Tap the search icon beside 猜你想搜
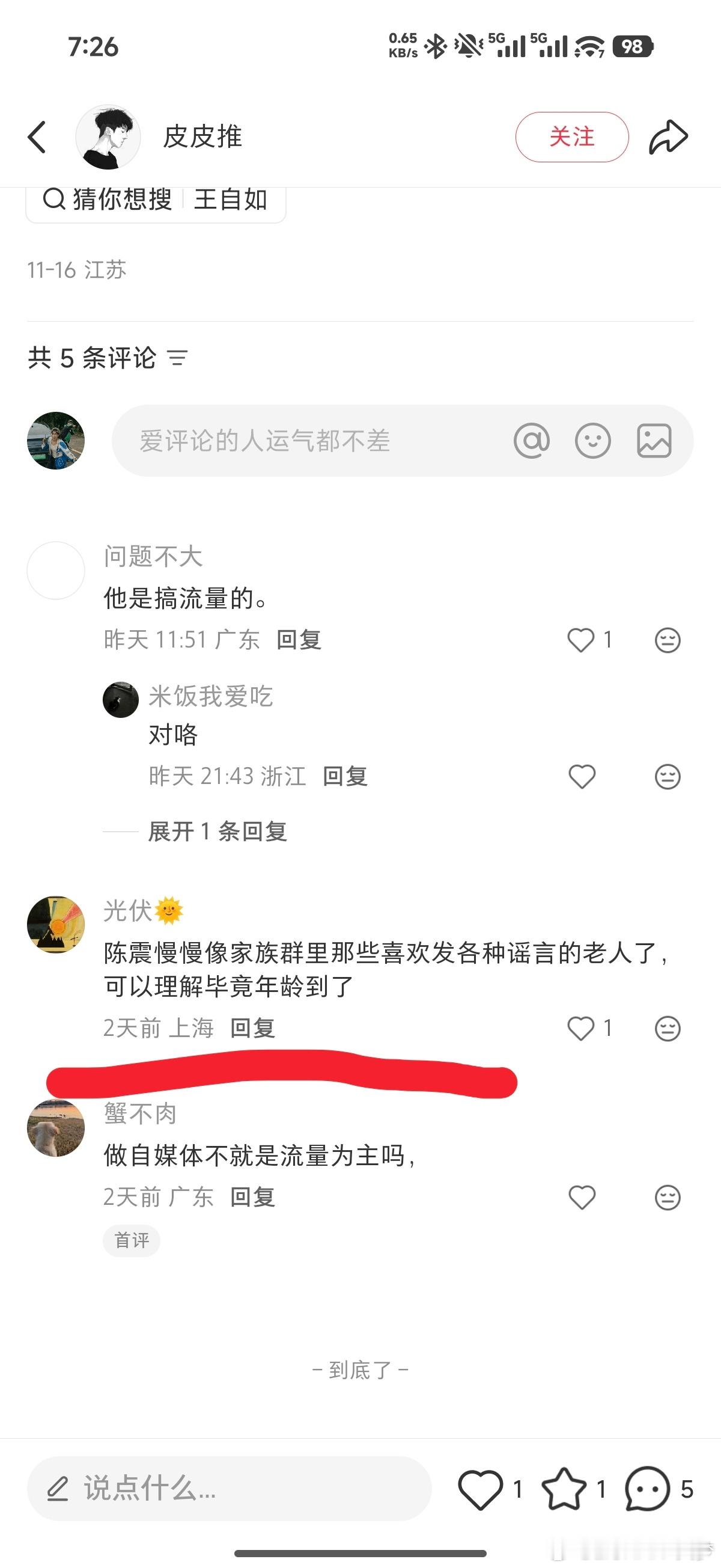This screenshot has width=721, height=1568. pos(53,200)
